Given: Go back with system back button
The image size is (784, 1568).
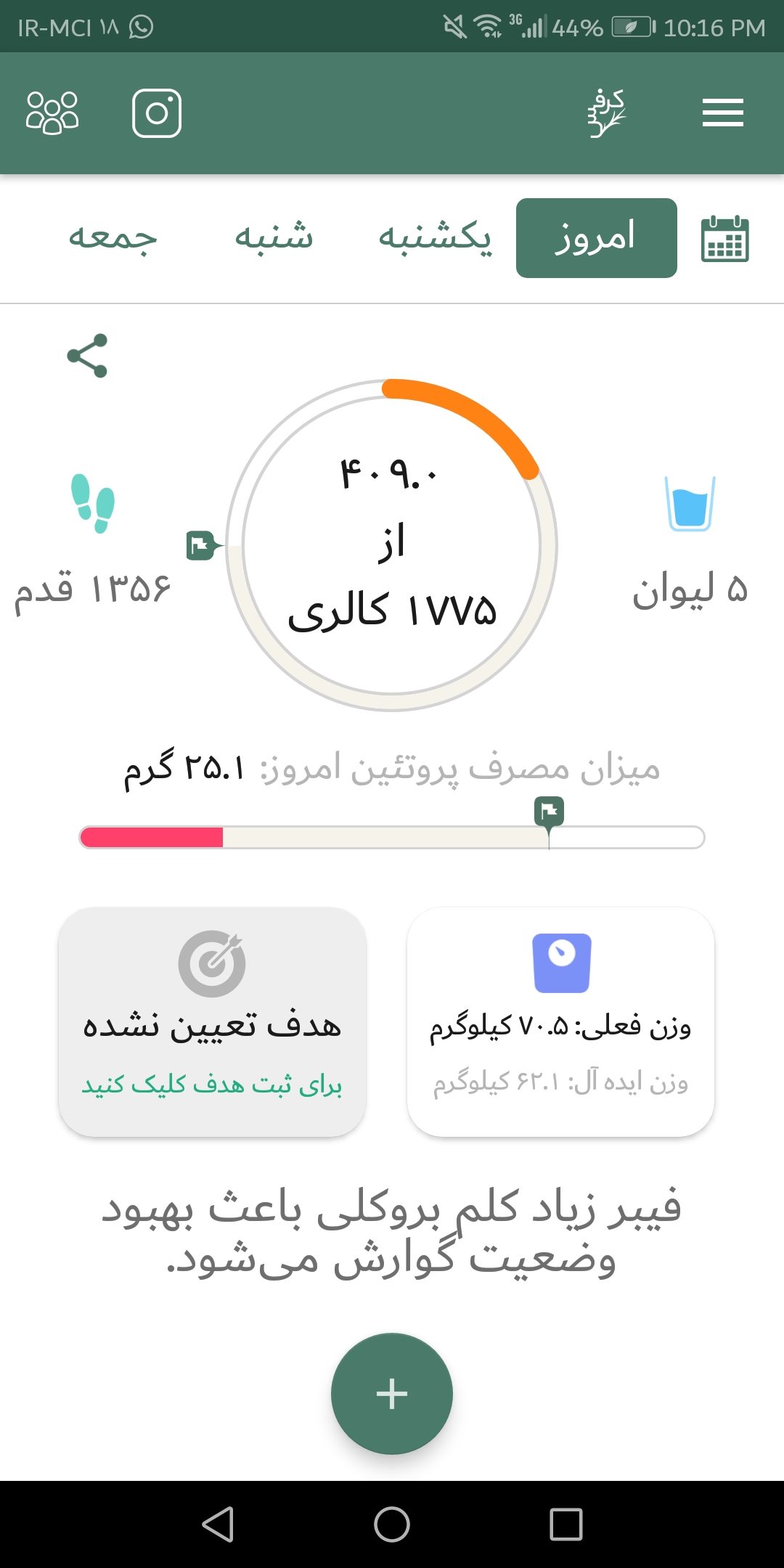Looking at the screenshot, I should coord(218,1524).
